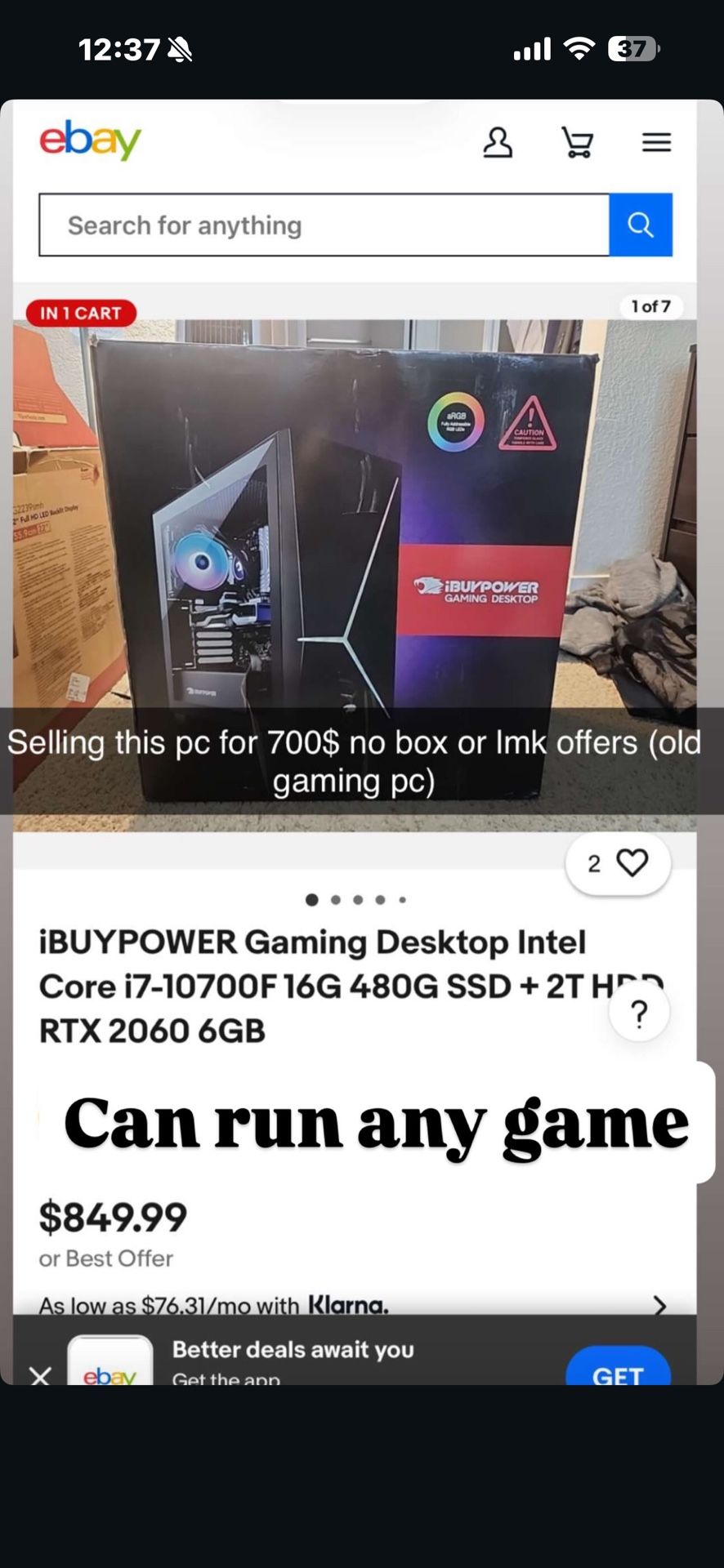Open the eBay homepage via the eBay logo
The height and width of the screenshot is (1568, 724).
(90, 139)
